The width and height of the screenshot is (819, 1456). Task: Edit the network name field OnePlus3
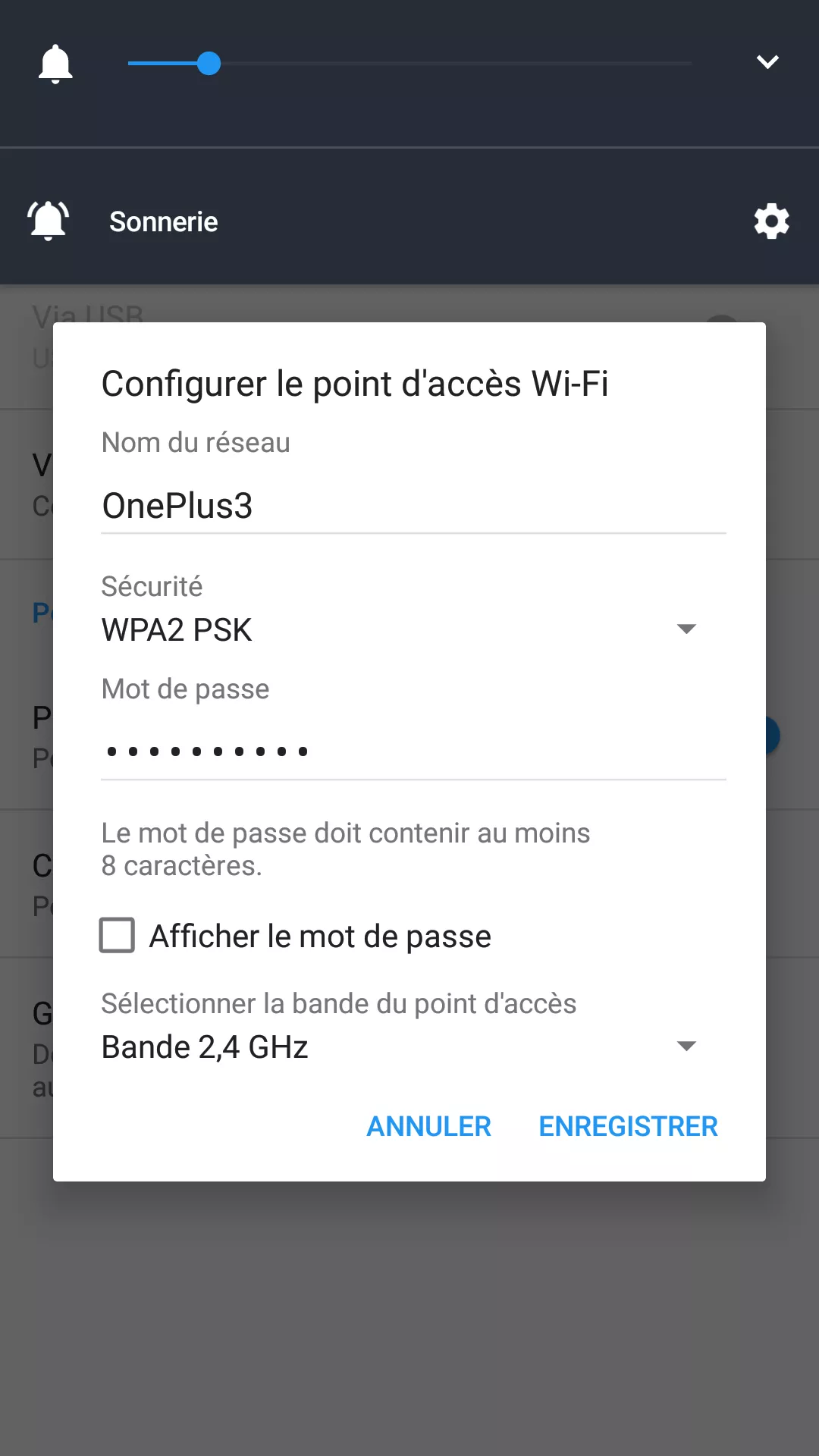pos(413,506)
